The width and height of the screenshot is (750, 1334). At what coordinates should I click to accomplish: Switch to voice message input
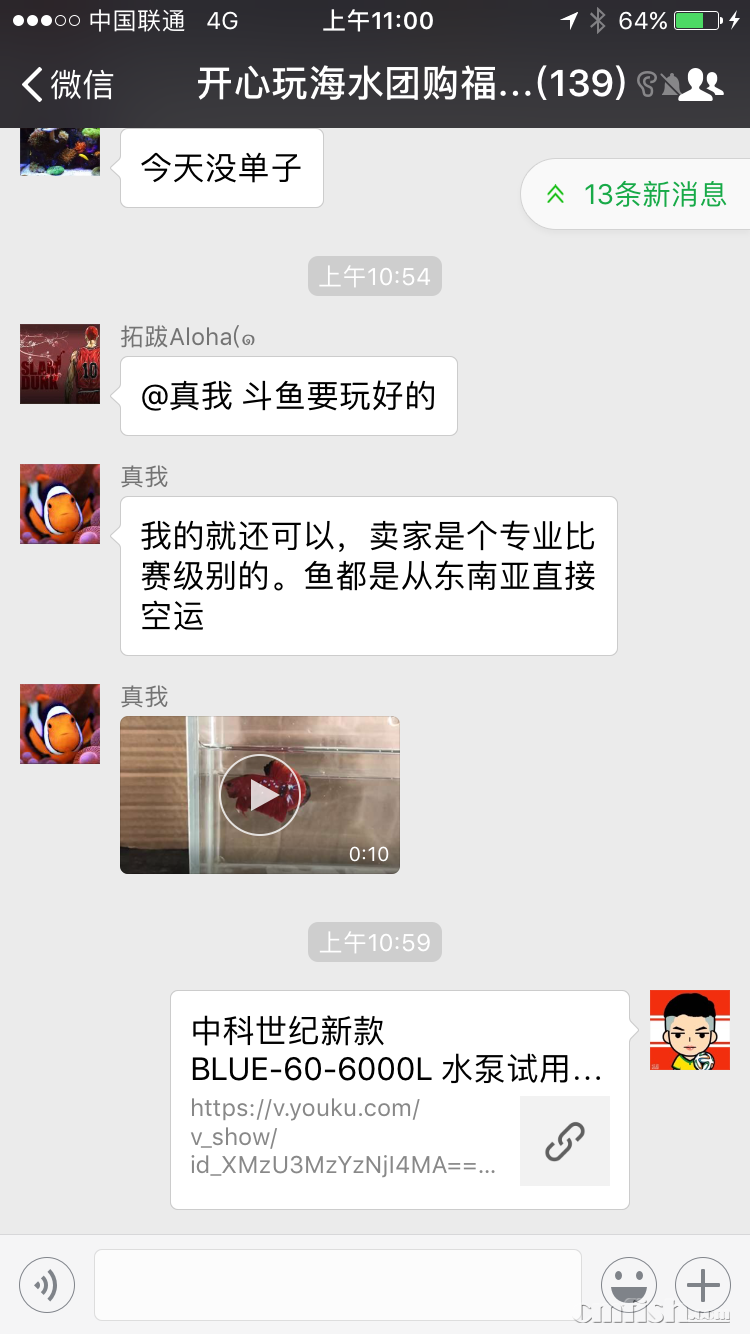pyautogui.click(x=47, y=1285)
